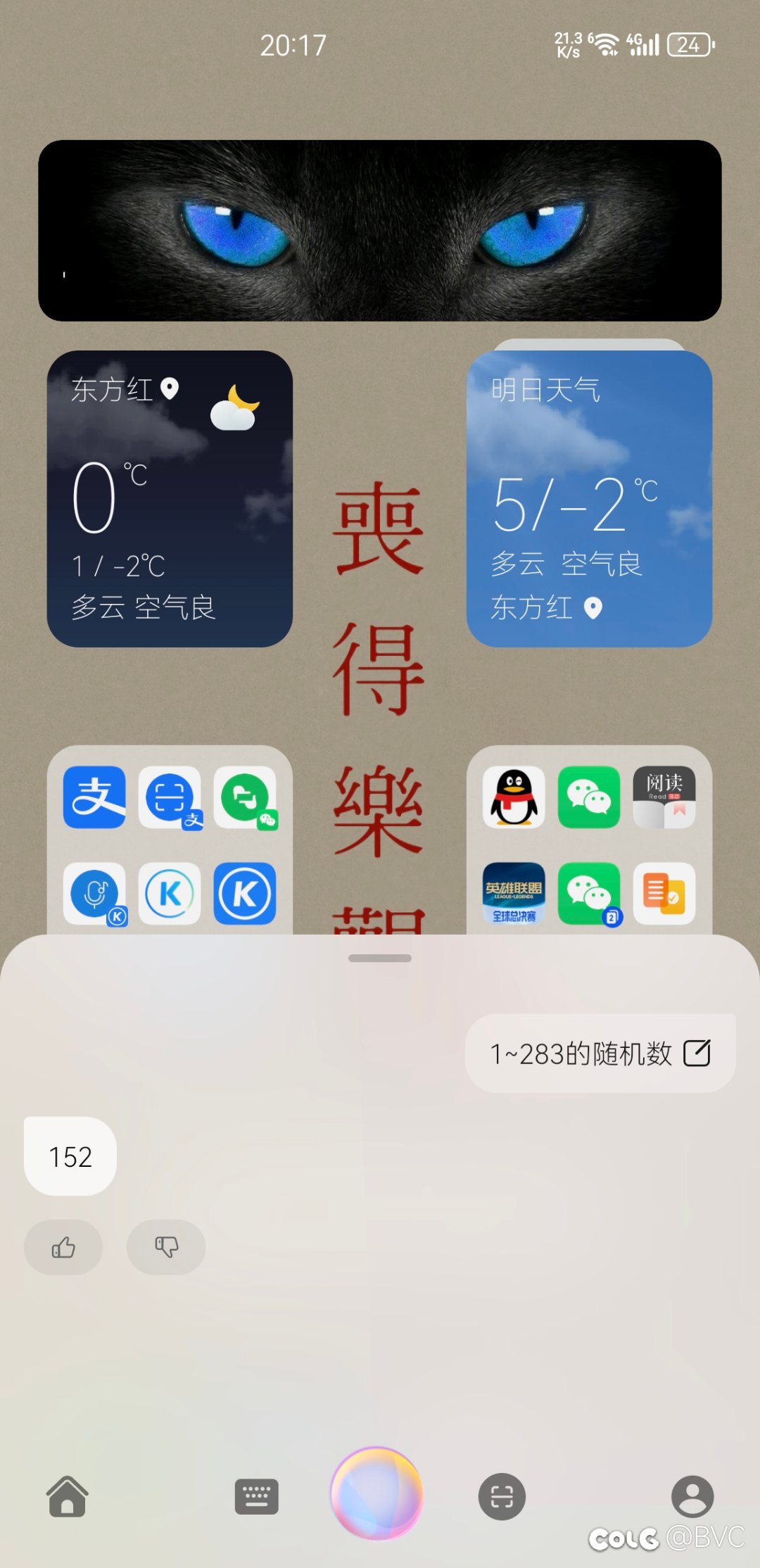Image resolution: width=760 pixels, height=1568 pixels.
Task: Edit the 1~283 random number query
Action: tap(697, 1053)
